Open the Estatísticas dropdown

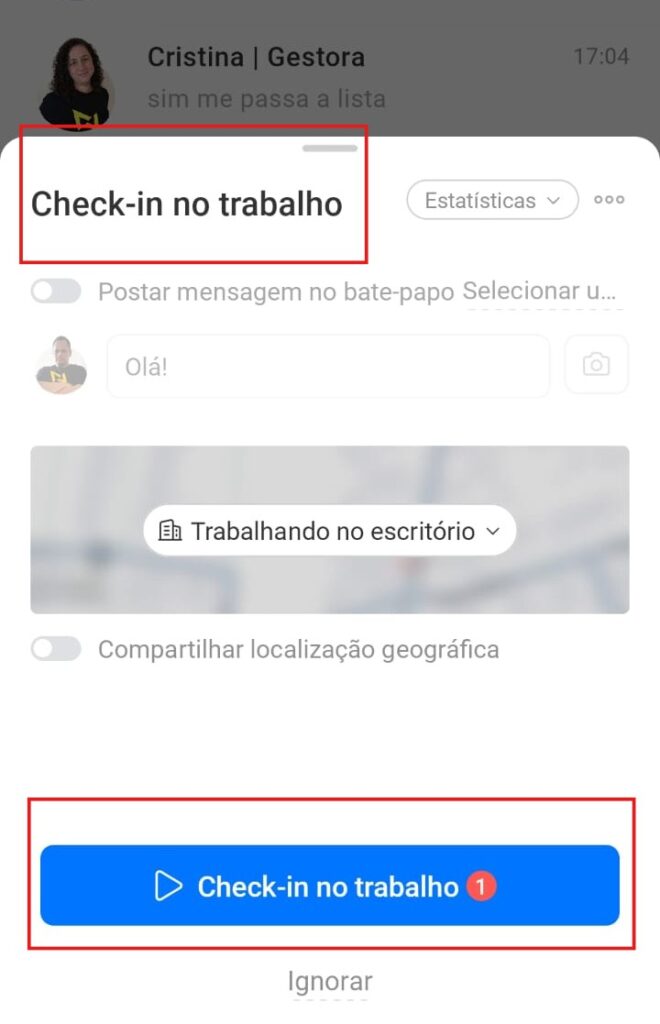pyautogui.click(x=492, y=200)
